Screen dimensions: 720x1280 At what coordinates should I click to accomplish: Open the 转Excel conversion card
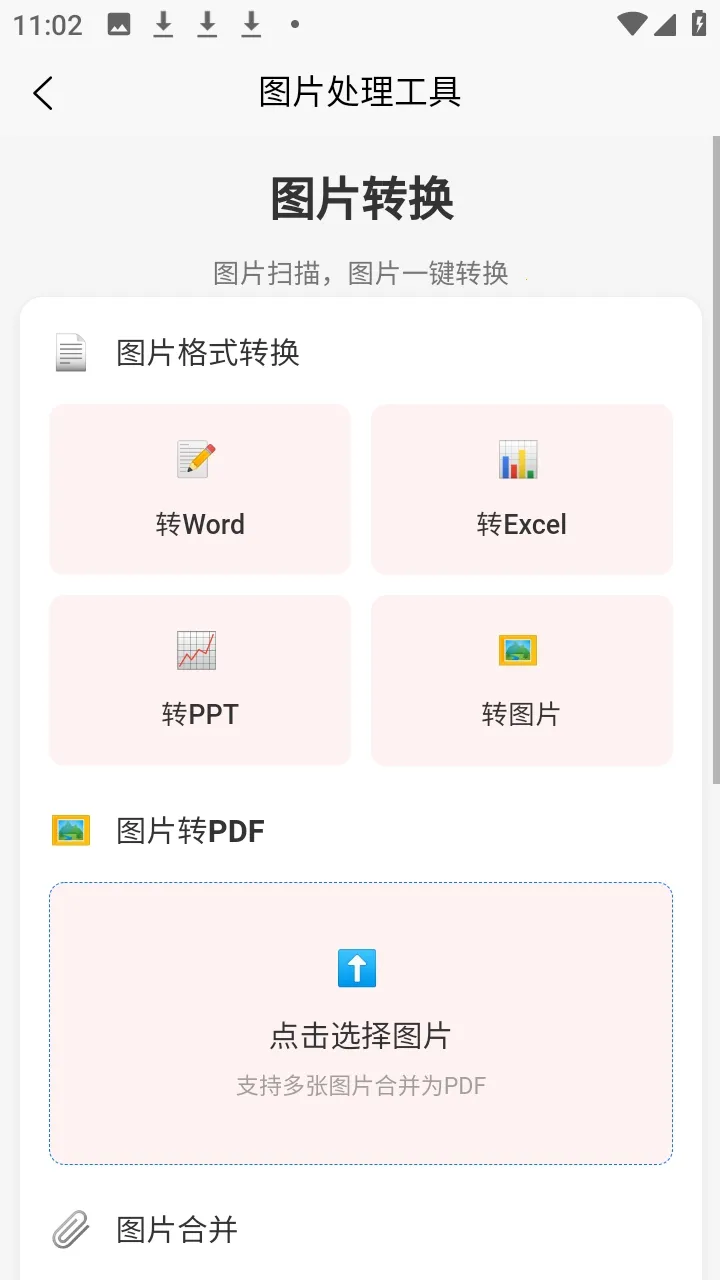[x=521, y=489]
